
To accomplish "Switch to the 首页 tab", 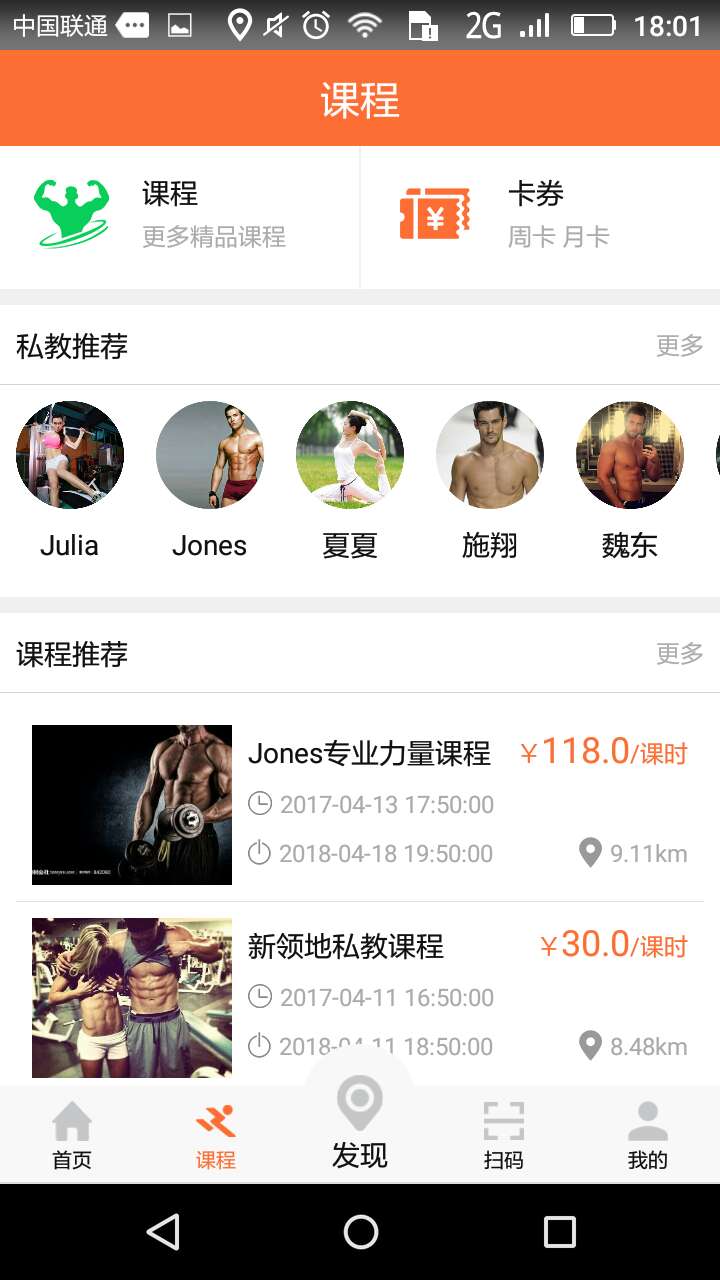I will [71, 1135].
